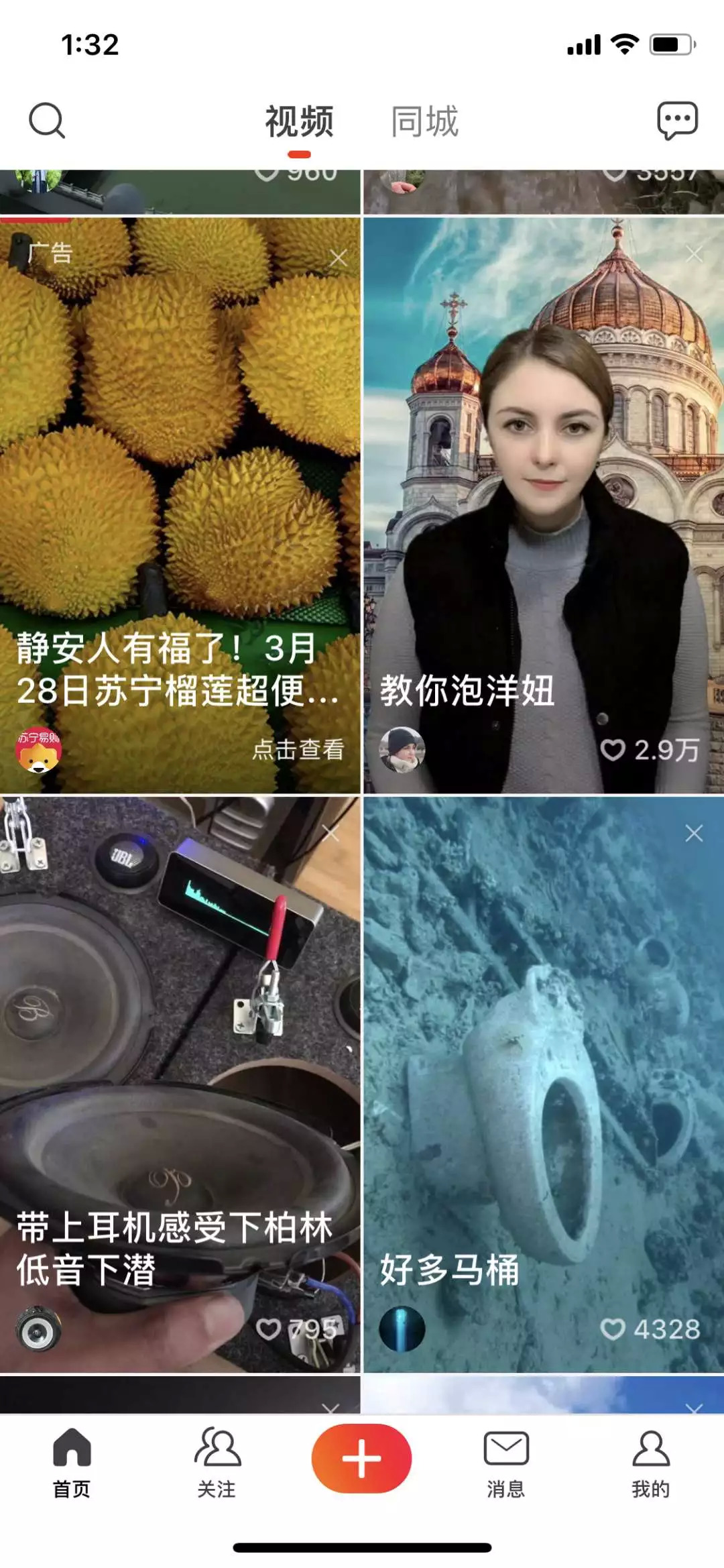Like the 教你泡洋妞 video
The width and height of the screenshot is (724, 1568).
pyautogui.click(x=613, y=750)
